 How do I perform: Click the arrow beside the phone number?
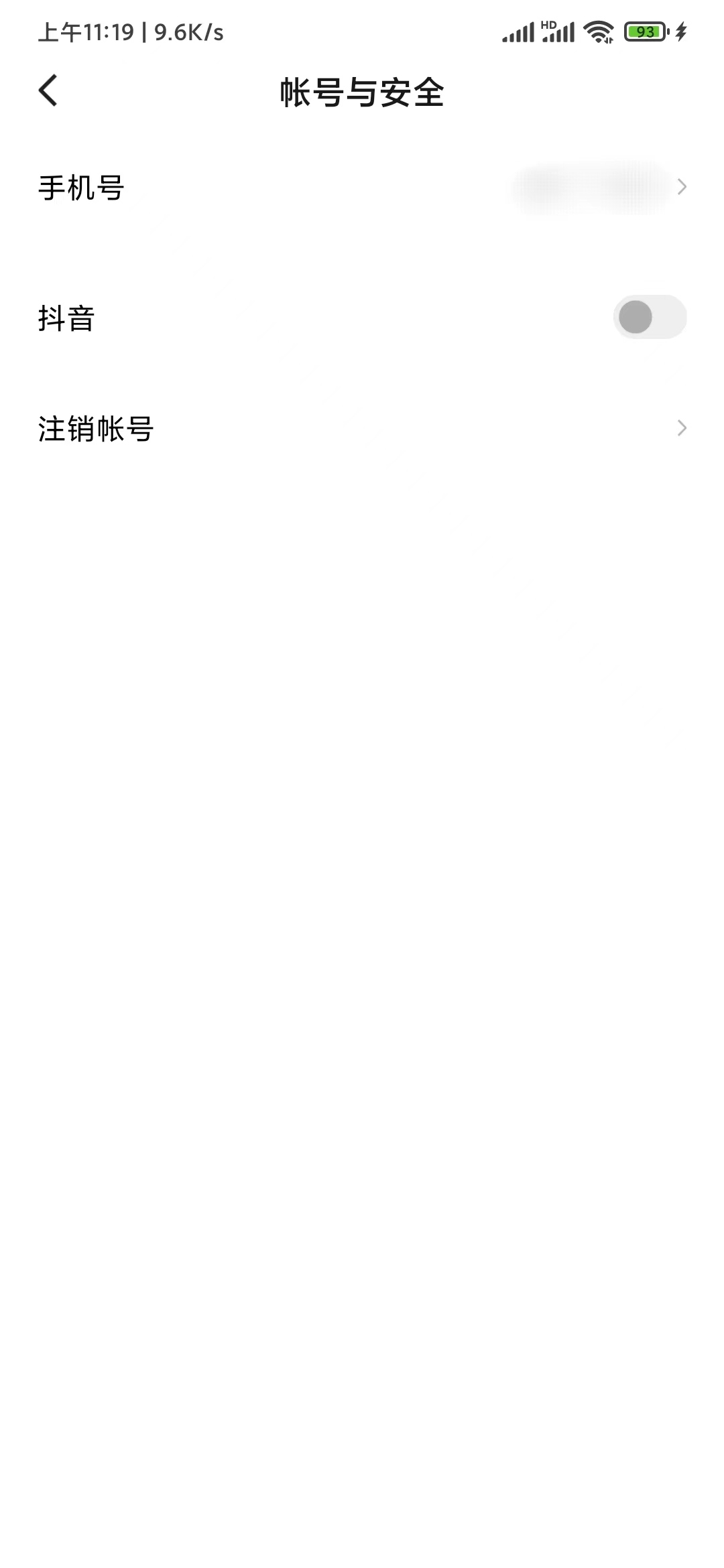tap(682, 188)
